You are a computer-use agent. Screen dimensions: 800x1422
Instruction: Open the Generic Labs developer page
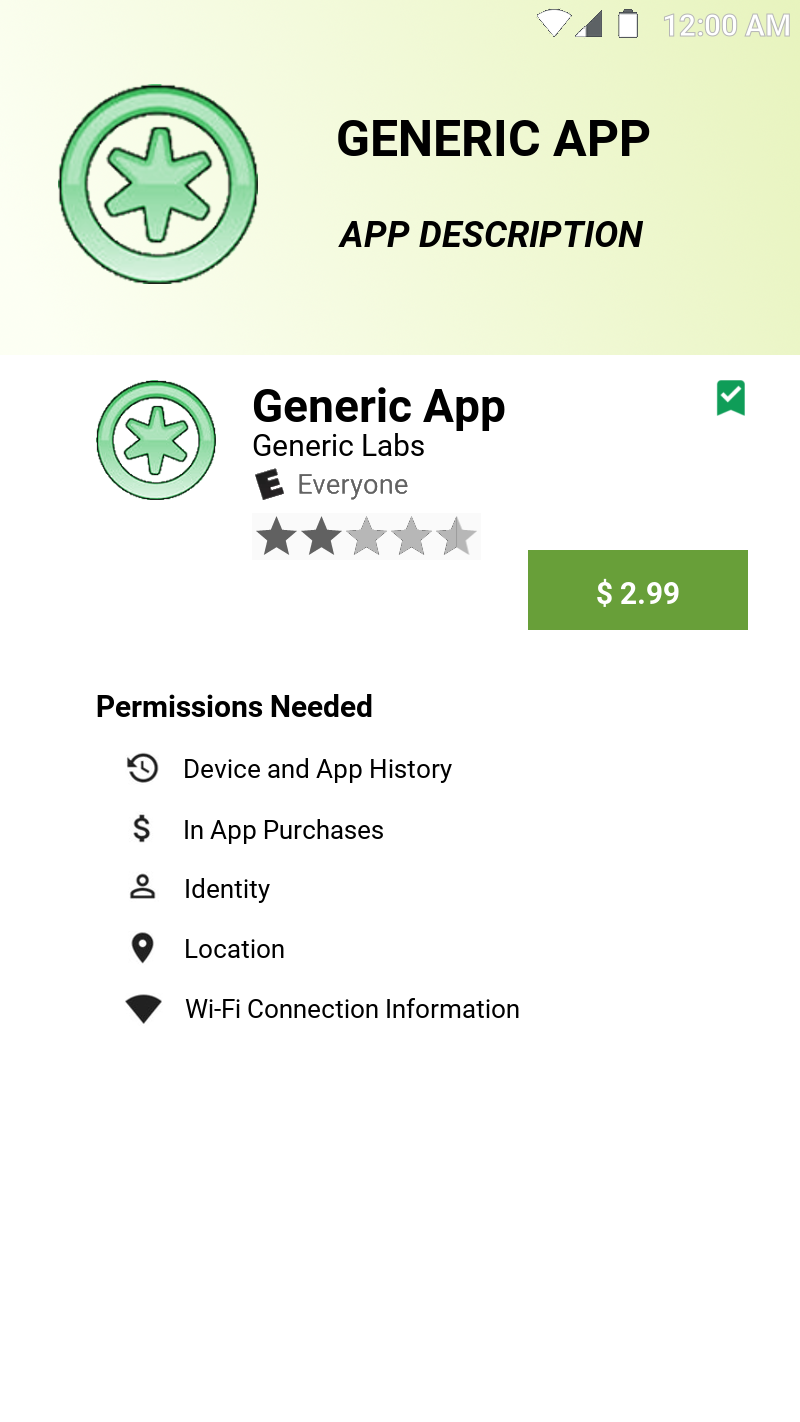[x=338, y=446]
